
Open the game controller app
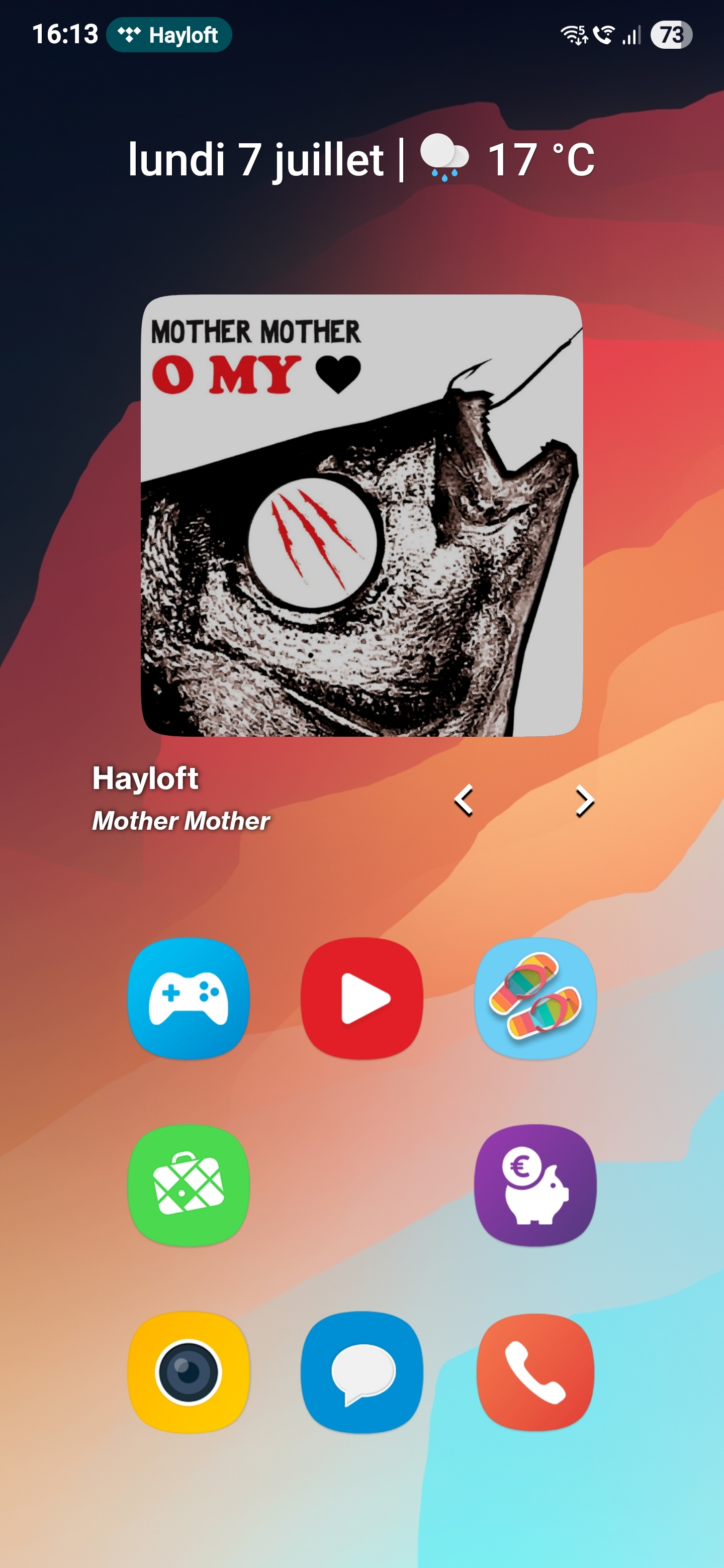(x=189, y=998)
